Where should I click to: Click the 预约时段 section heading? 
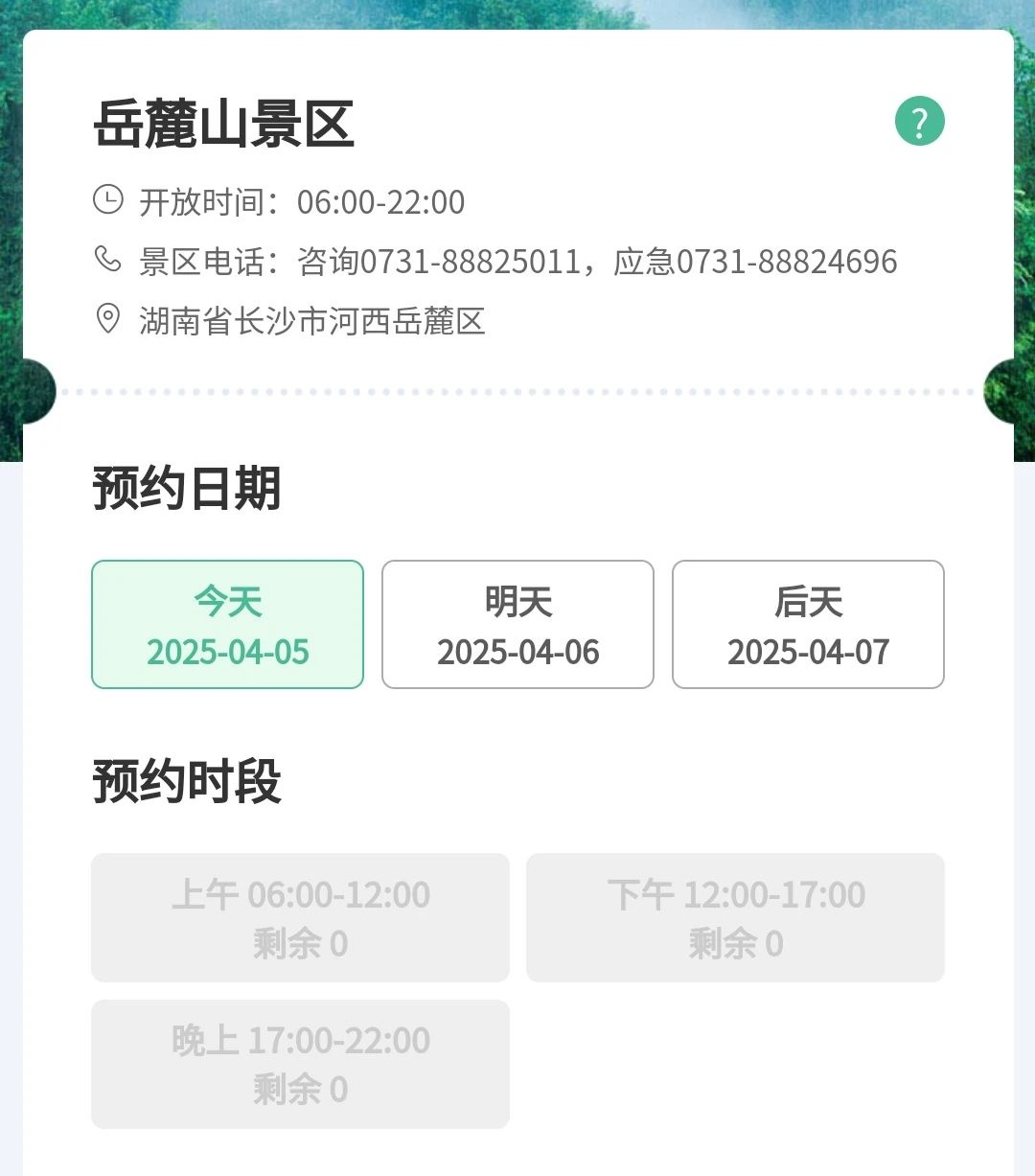tap(187, 780)
